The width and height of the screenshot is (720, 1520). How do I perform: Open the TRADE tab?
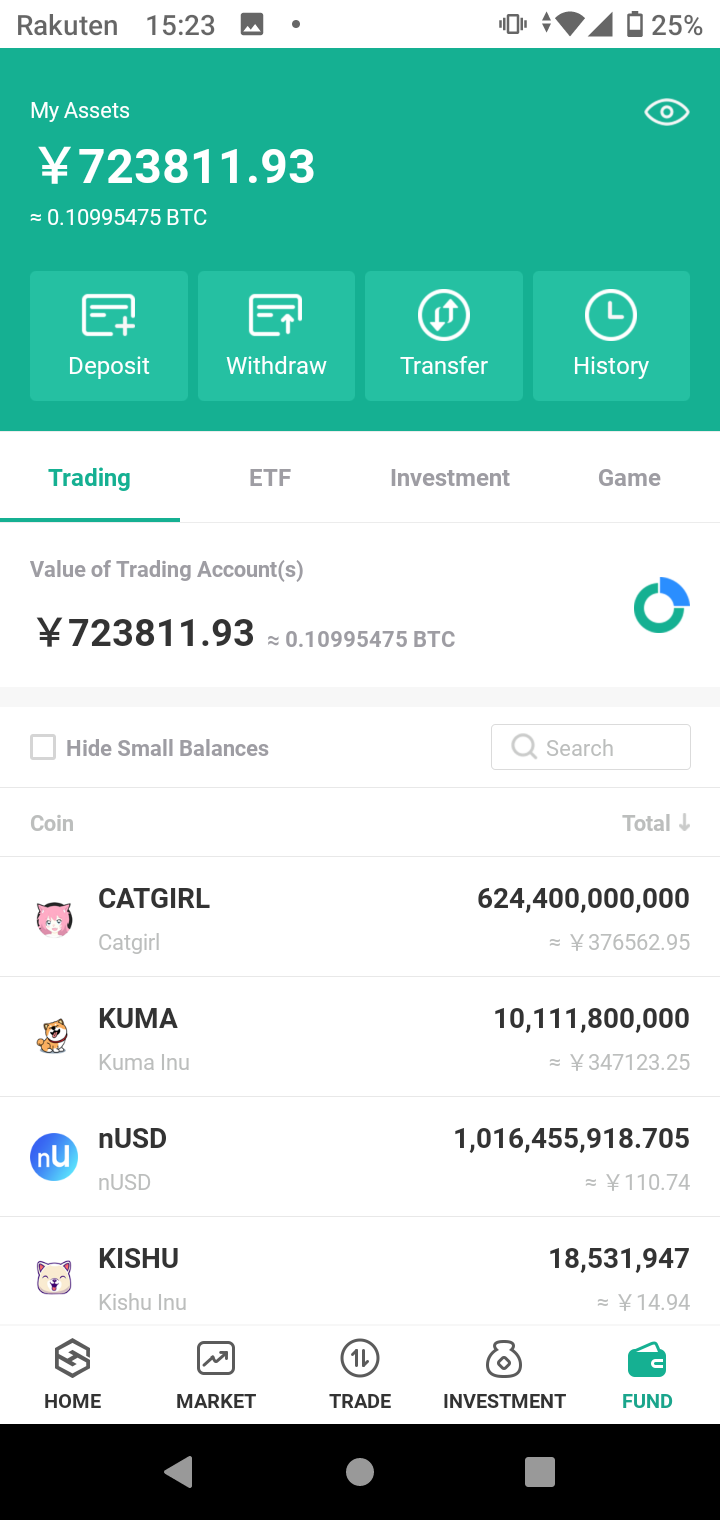click(x=360, y=1376)
